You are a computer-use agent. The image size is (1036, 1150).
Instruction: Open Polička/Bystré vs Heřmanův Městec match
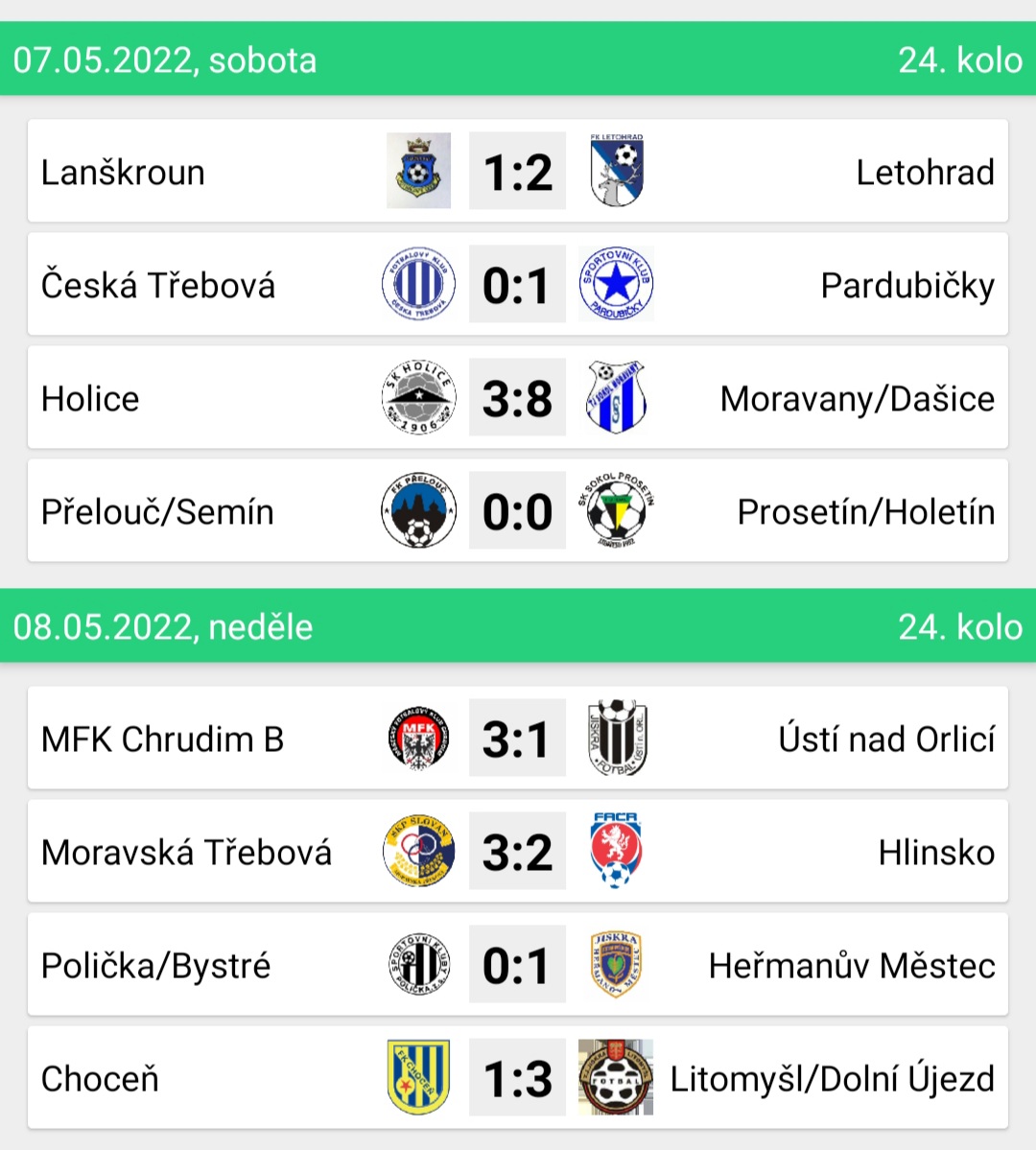pos(517,965)
